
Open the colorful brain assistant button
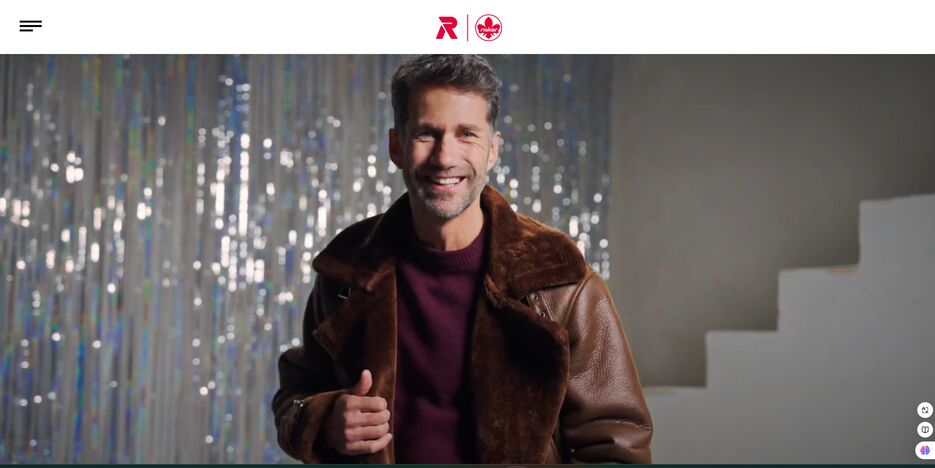click(x=925, y=450)
